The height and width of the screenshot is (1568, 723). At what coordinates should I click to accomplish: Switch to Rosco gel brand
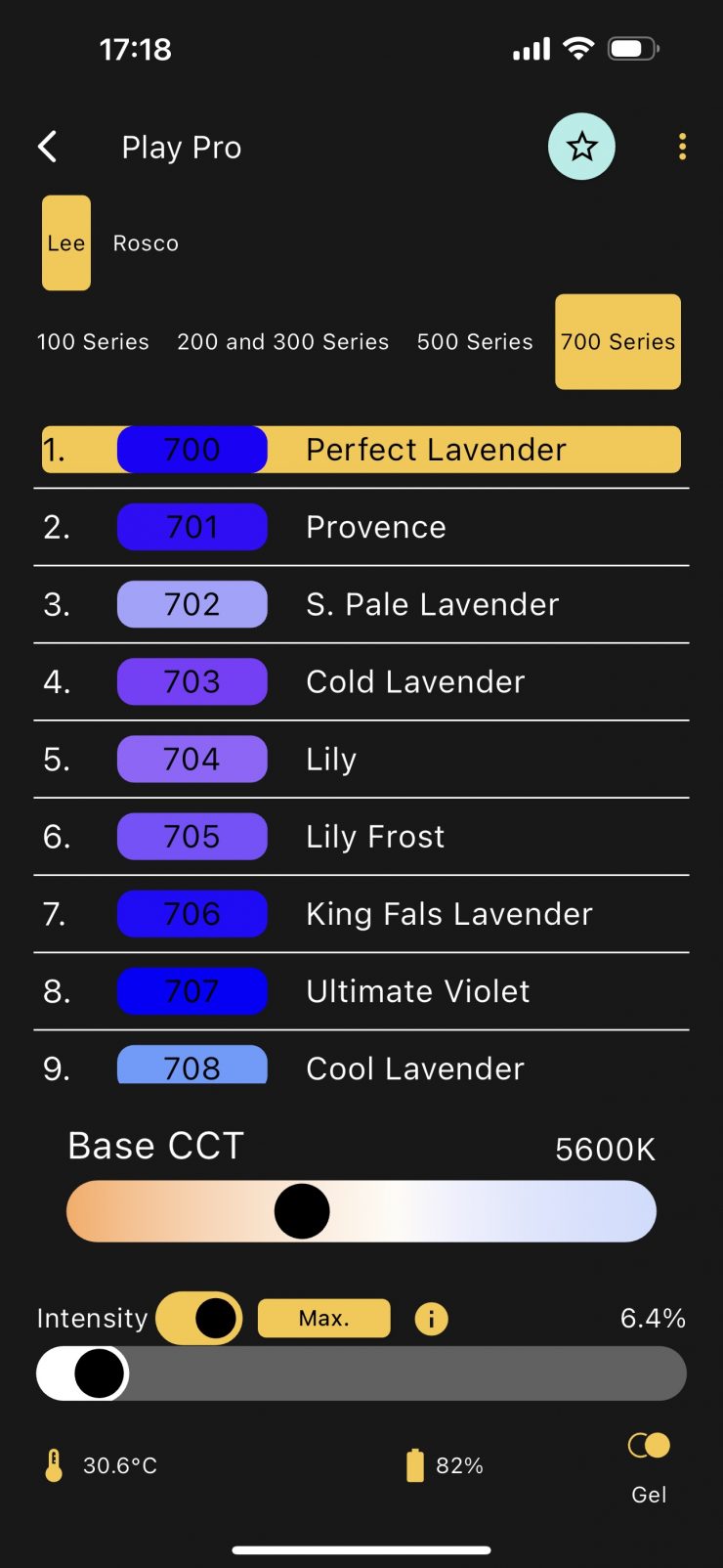pyautogui.click(x=146, y=243)
